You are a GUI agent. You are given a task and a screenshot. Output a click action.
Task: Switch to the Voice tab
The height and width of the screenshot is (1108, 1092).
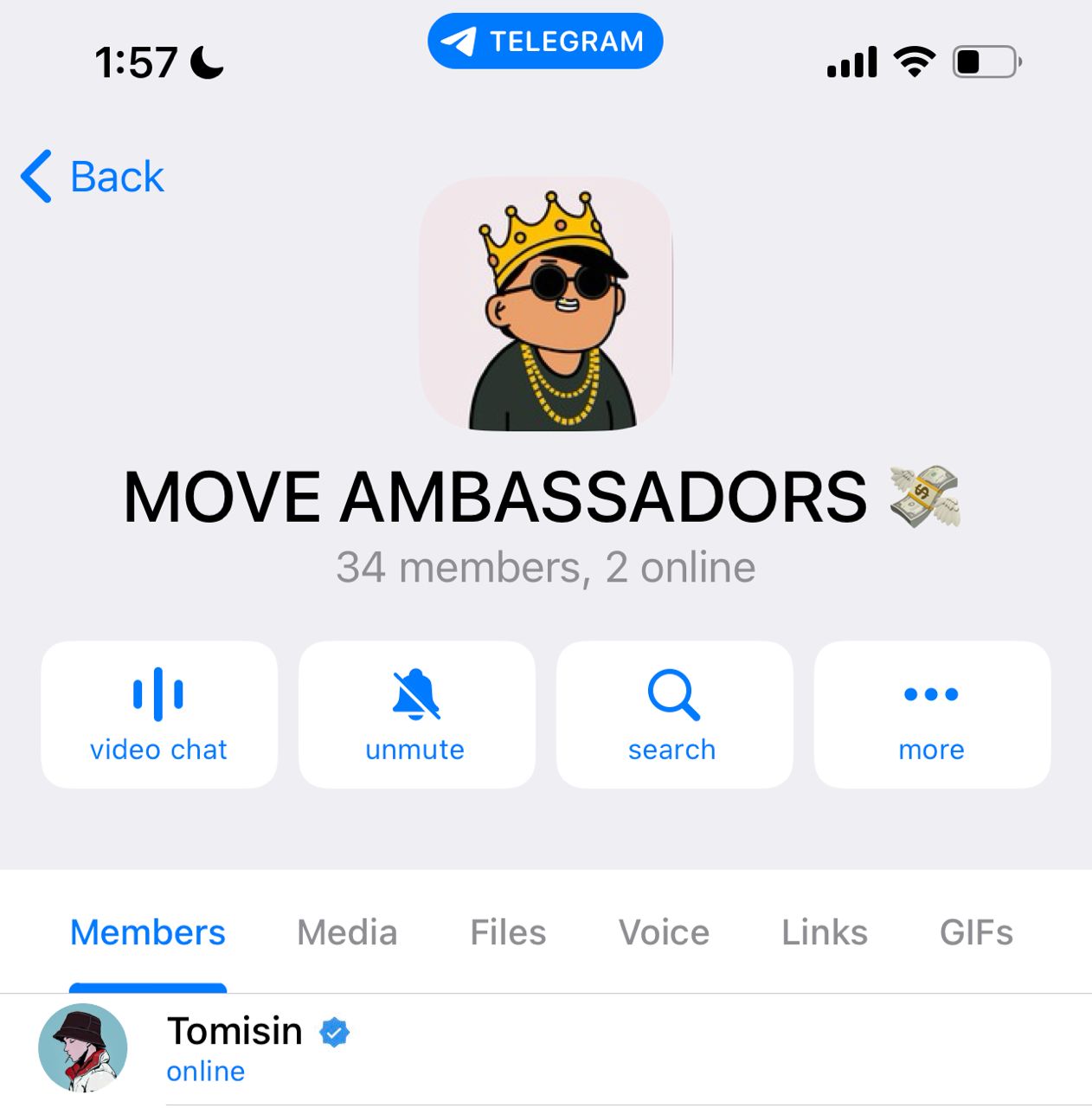point(664,933)
